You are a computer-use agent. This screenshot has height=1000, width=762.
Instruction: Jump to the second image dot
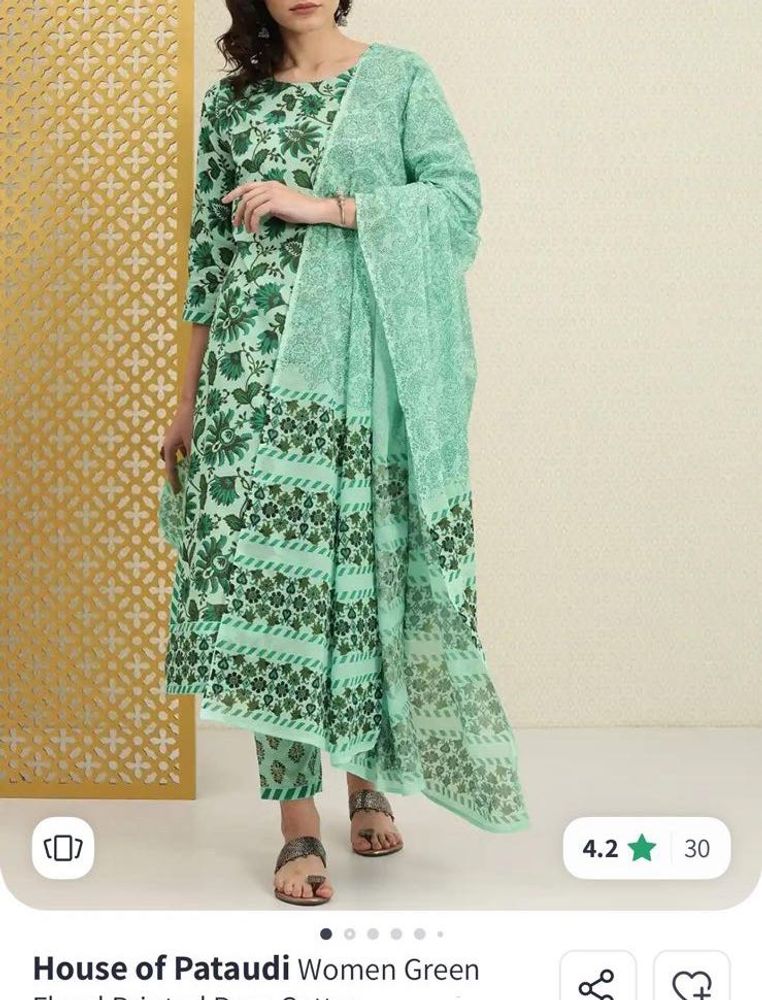coord(349,933)
